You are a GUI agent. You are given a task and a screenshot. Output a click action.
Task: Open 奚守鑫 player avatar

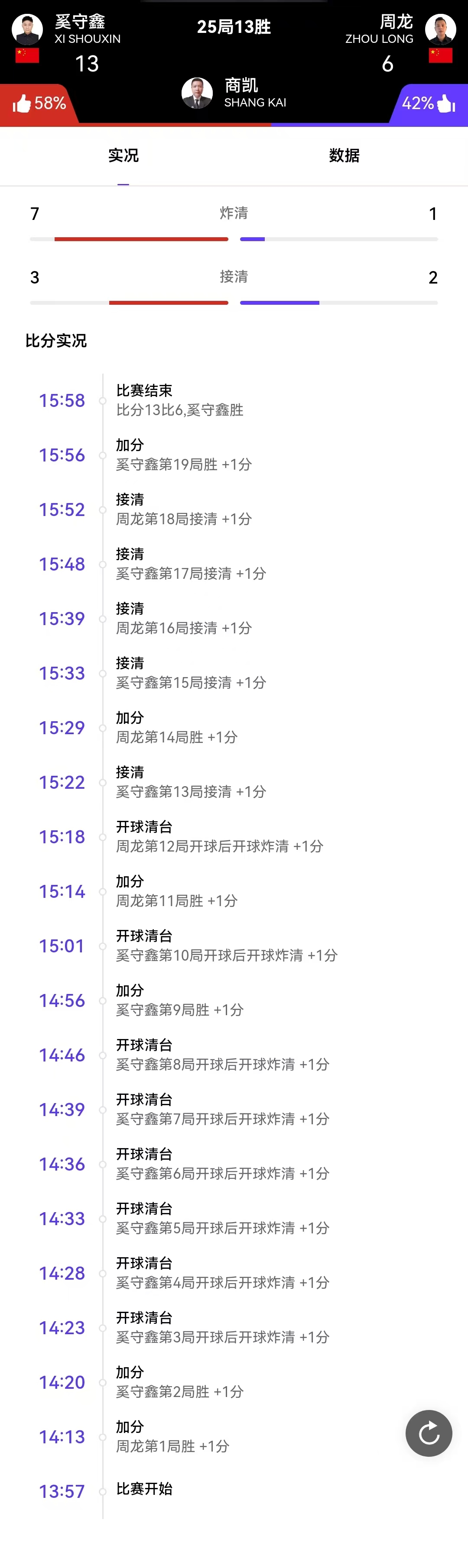pyautogui.click(x=27, y=29)
